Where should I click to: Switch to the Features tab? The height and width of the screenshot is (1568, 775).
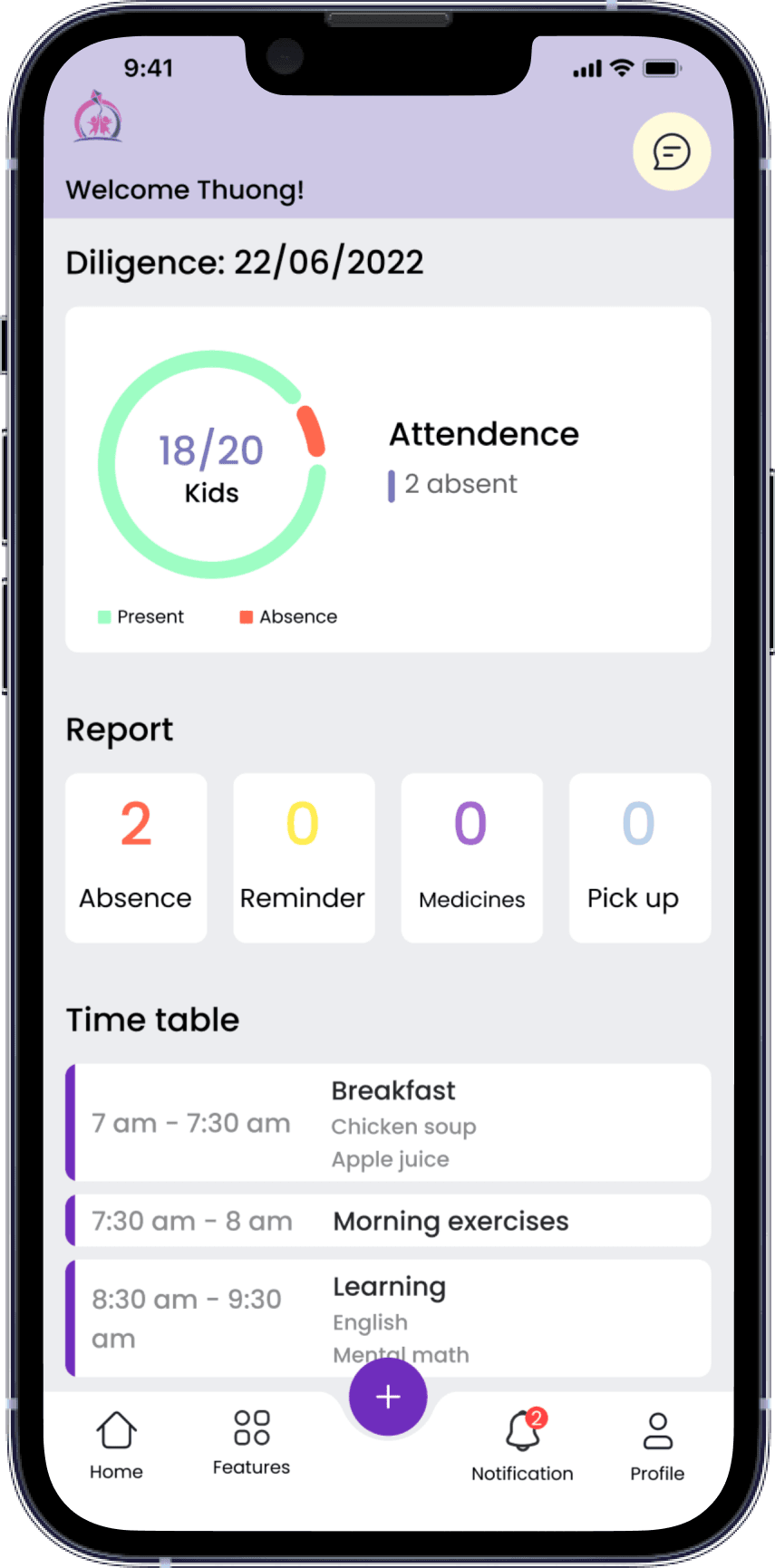tap(251, 1443)
